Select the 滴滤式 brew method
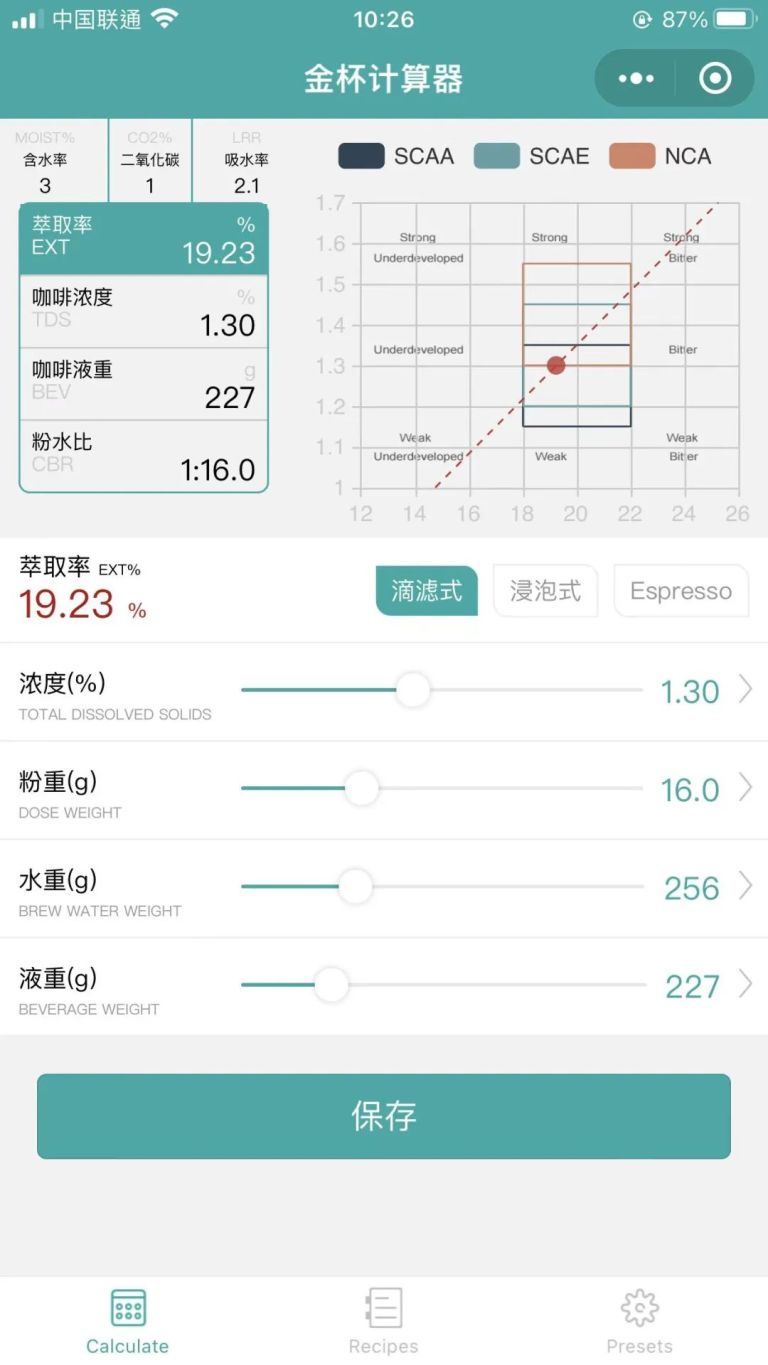768x1365 pixels. coord(427,591)
